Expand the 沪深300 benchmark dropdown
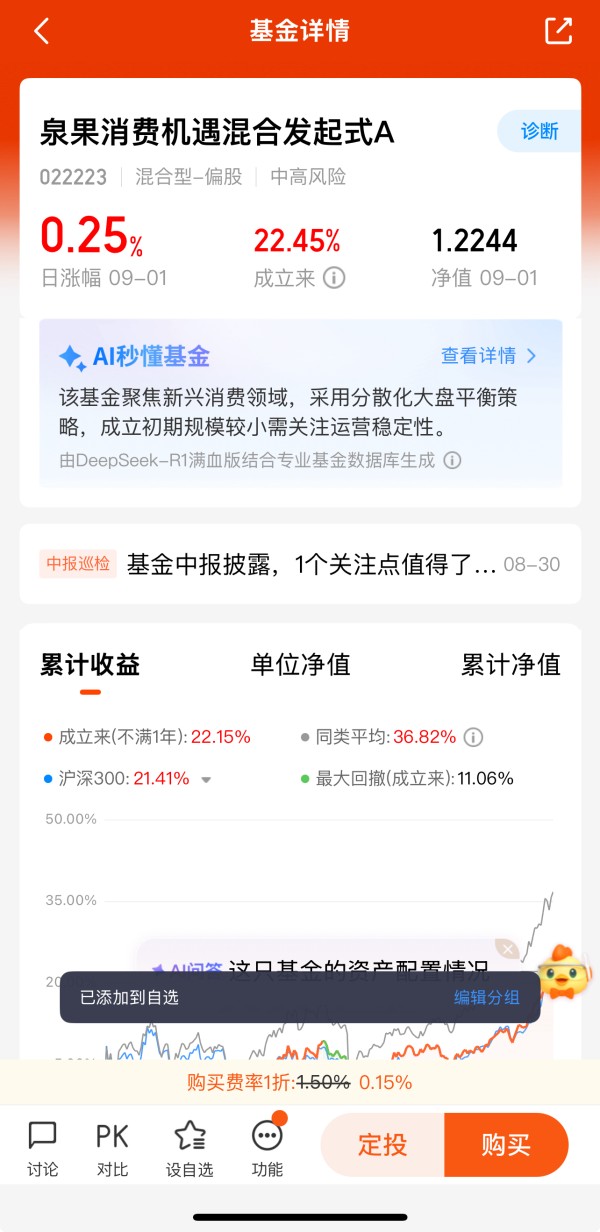Screen dimensions: 600x1232 coord(206,779)
